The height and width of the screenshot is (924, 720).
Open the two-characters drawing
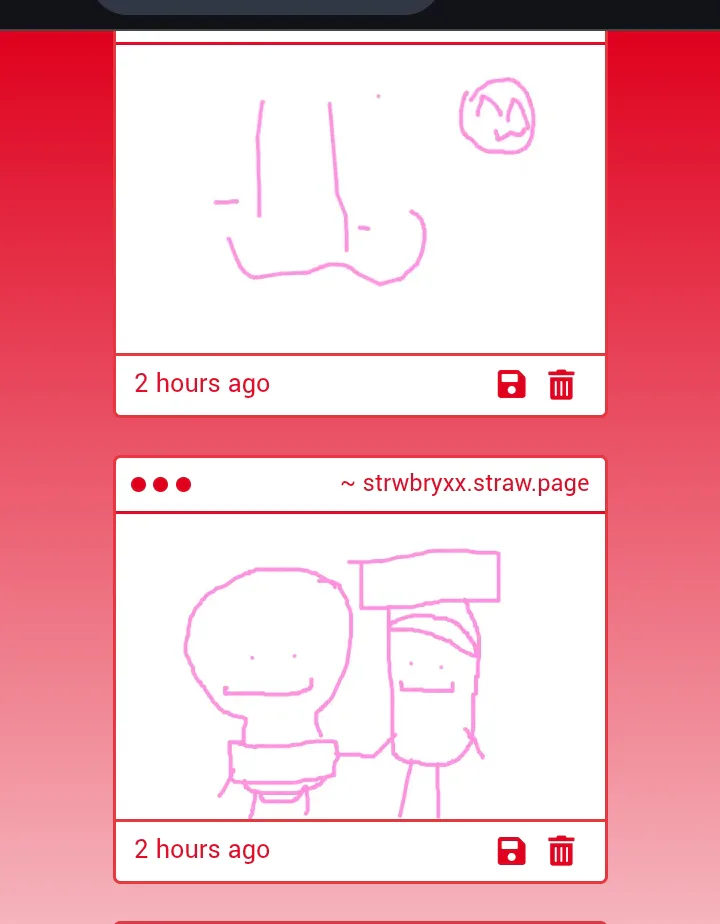point(360,666)
